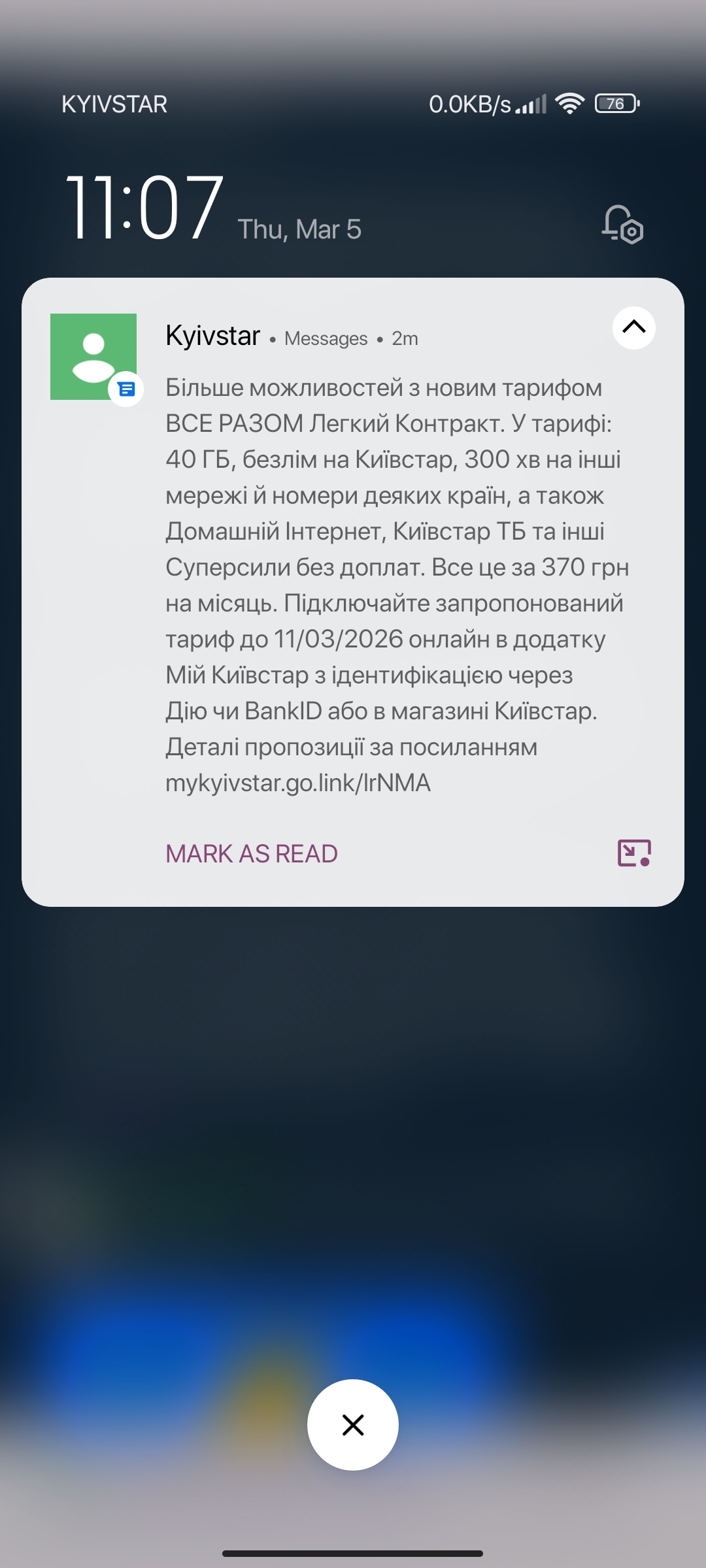Collapse the Kyivstar notification
The image size is (706, 1568).
633,327
